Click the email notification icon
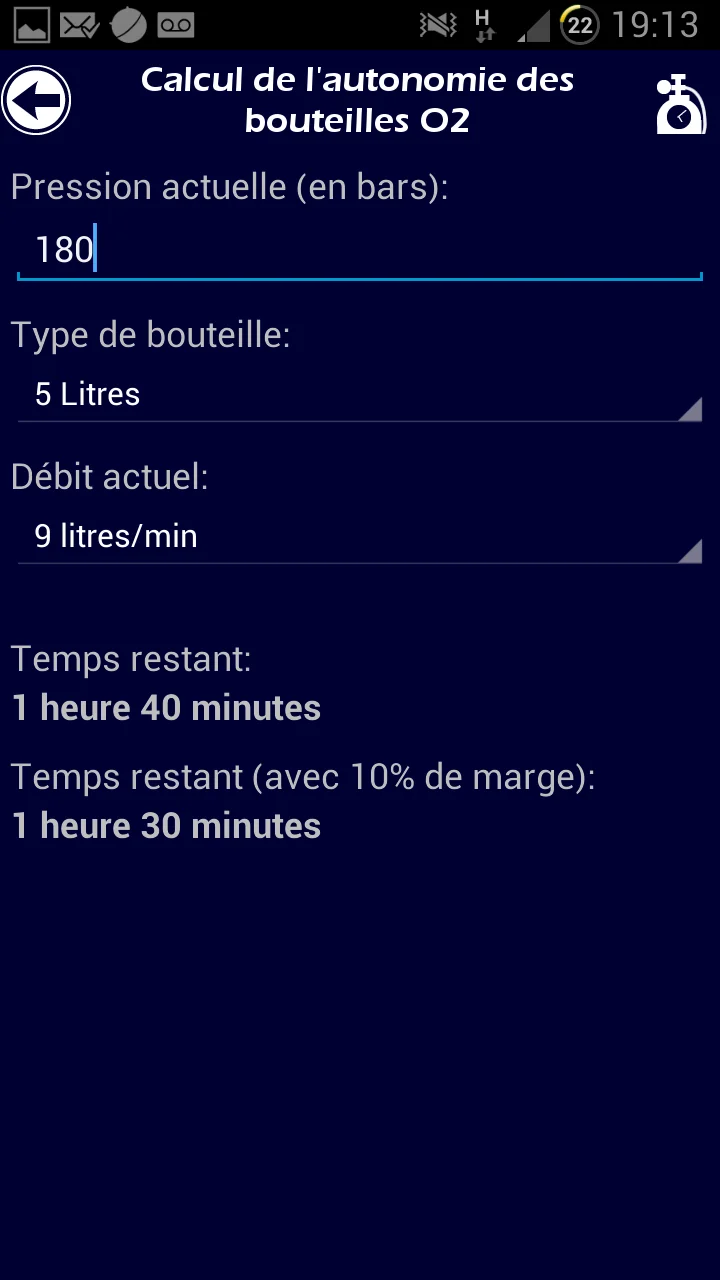This screenshot has height=1280, width=720. tap(79, 25)
